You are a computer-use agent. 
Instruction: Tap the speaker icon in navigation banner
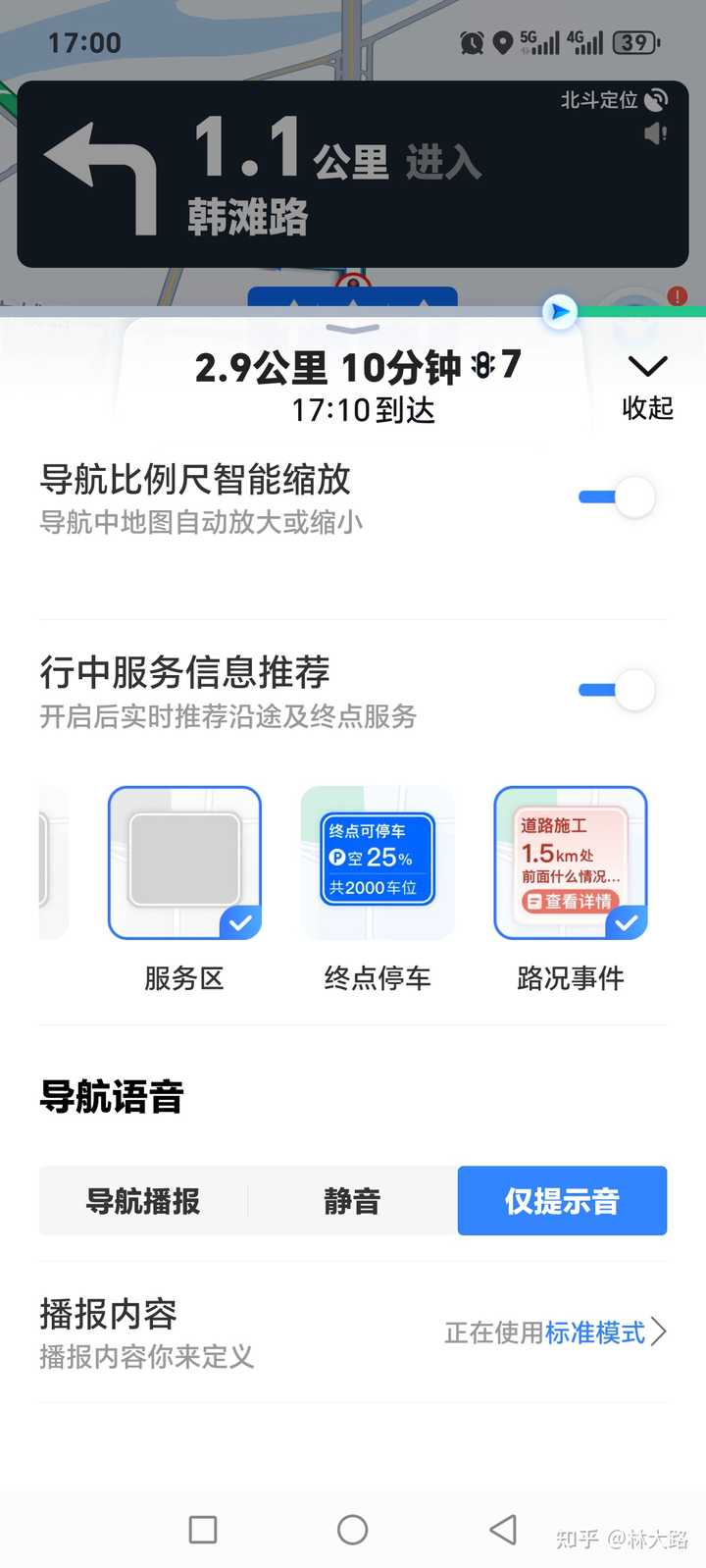(x=656, y=133)
